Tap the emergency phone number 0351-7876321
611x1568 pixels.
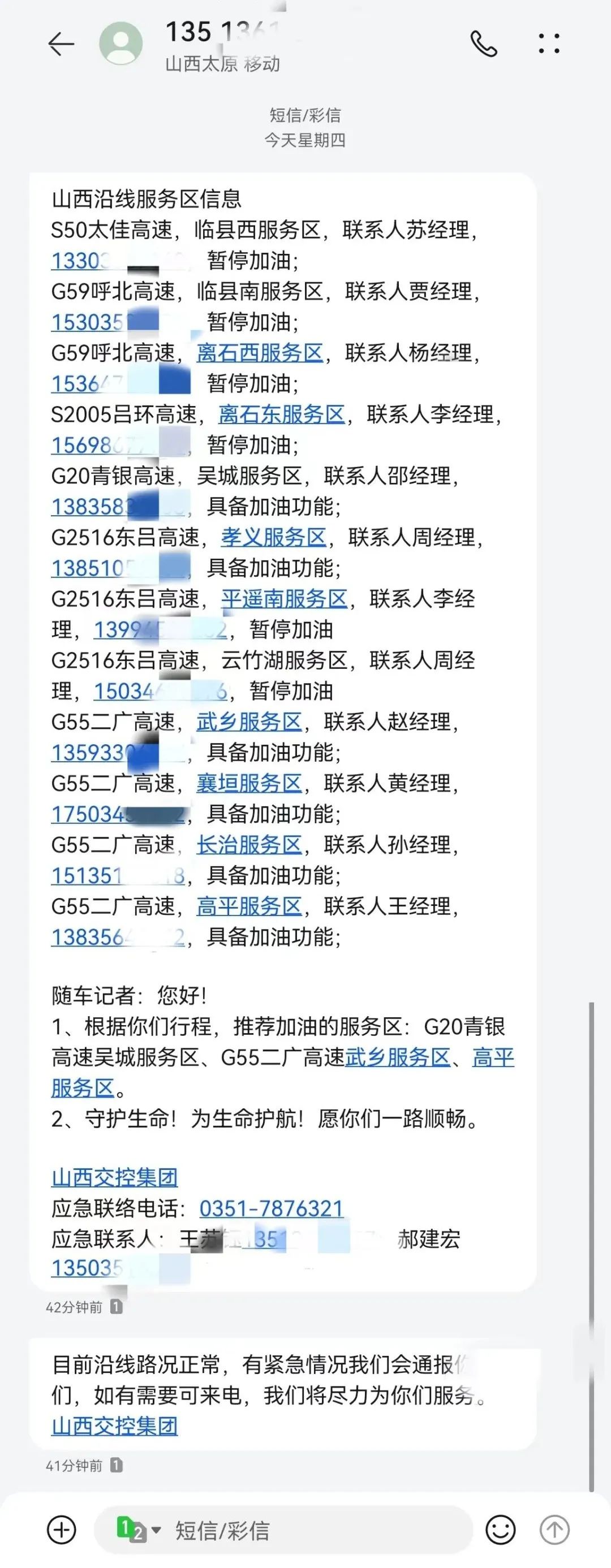pyautogui.click(x=271, y=1208)
